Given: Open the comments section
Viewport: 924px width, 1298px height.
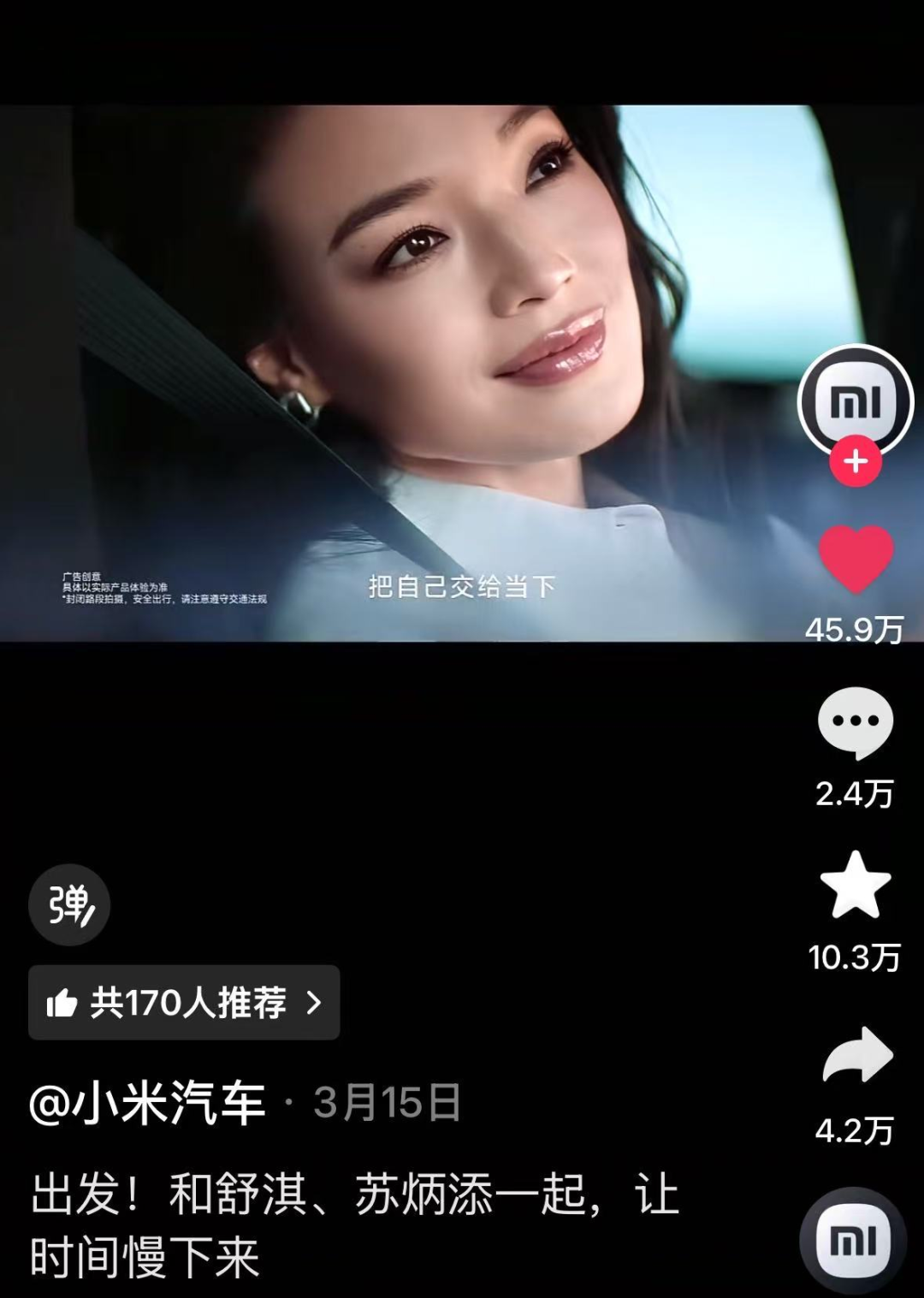Looking at the screenshot, I should tap(855, 723).
